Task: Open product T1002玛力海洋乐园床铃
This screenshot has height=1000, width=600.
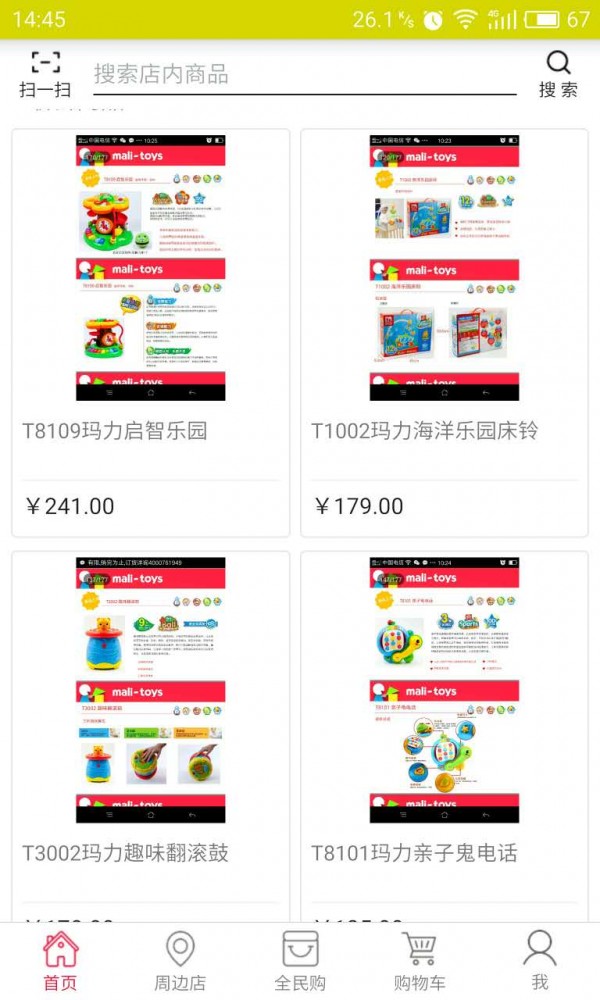Action: pyautogui.click(x=444, y=333)
